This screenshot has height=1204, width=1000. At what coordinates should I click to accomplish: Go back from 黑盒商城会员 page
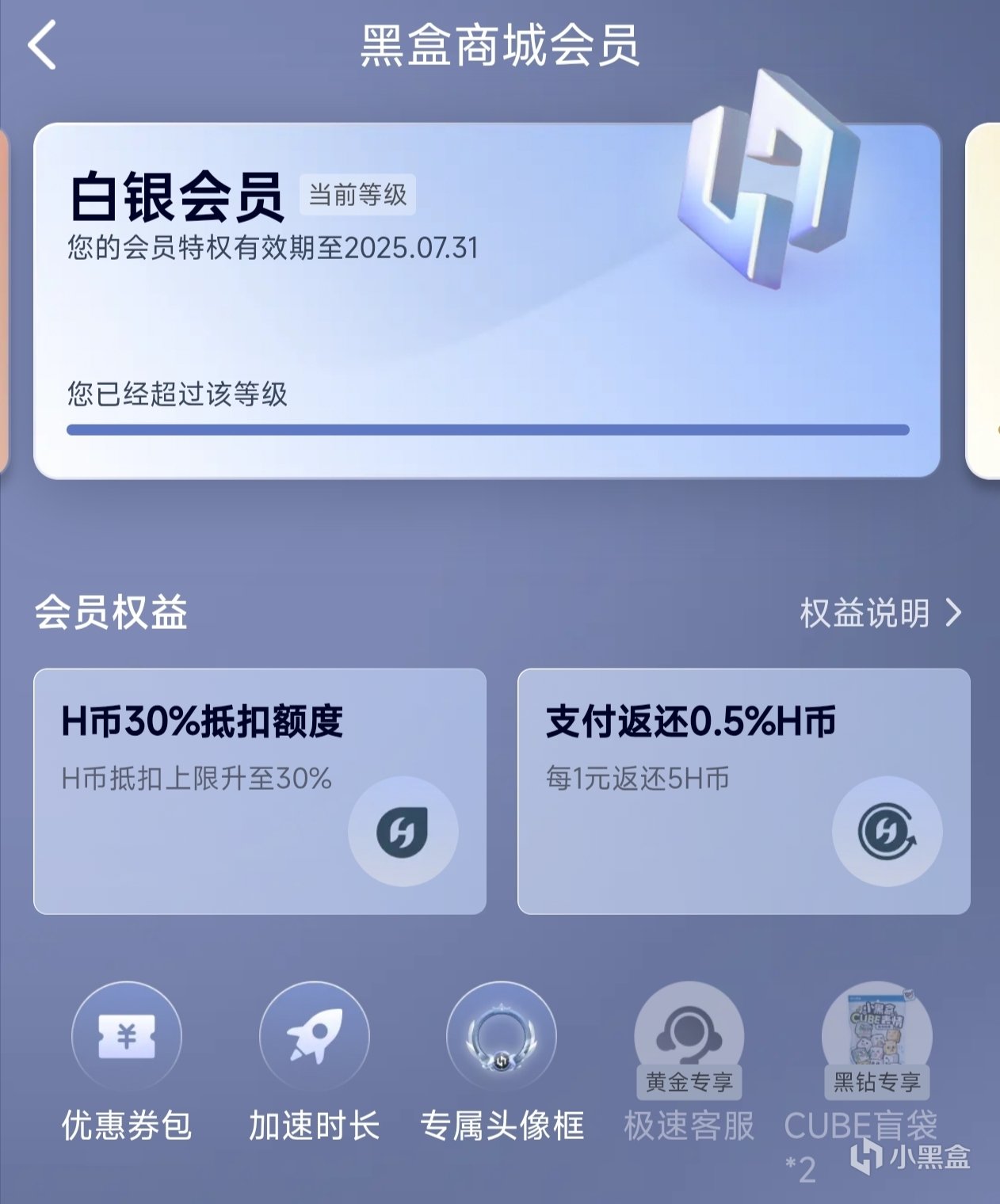42,45
